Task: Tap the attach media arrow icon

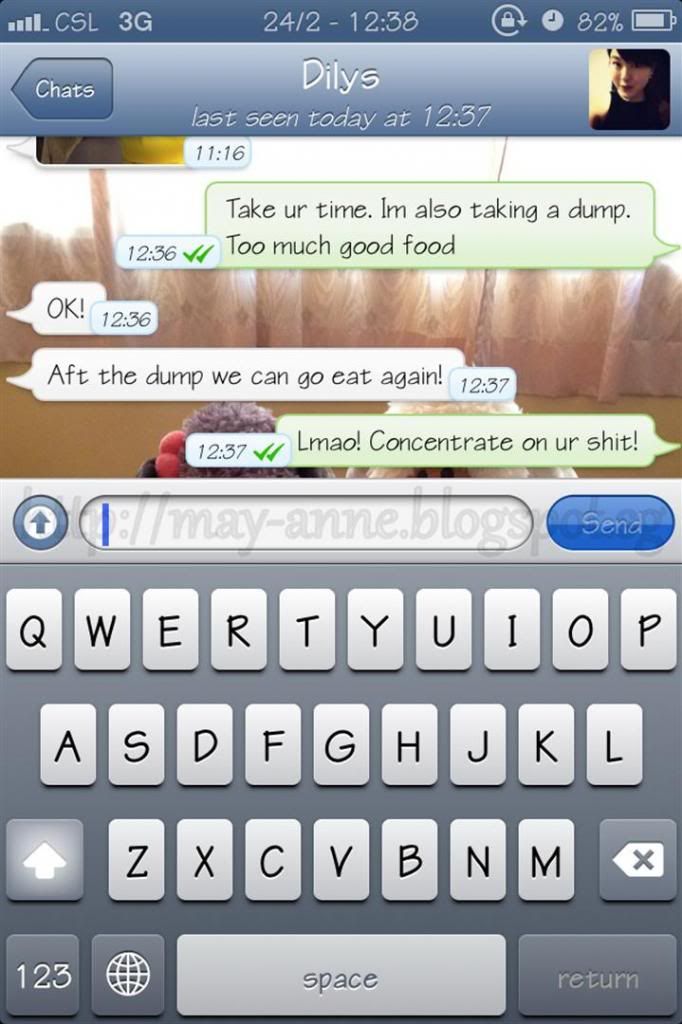Action: 40,523
